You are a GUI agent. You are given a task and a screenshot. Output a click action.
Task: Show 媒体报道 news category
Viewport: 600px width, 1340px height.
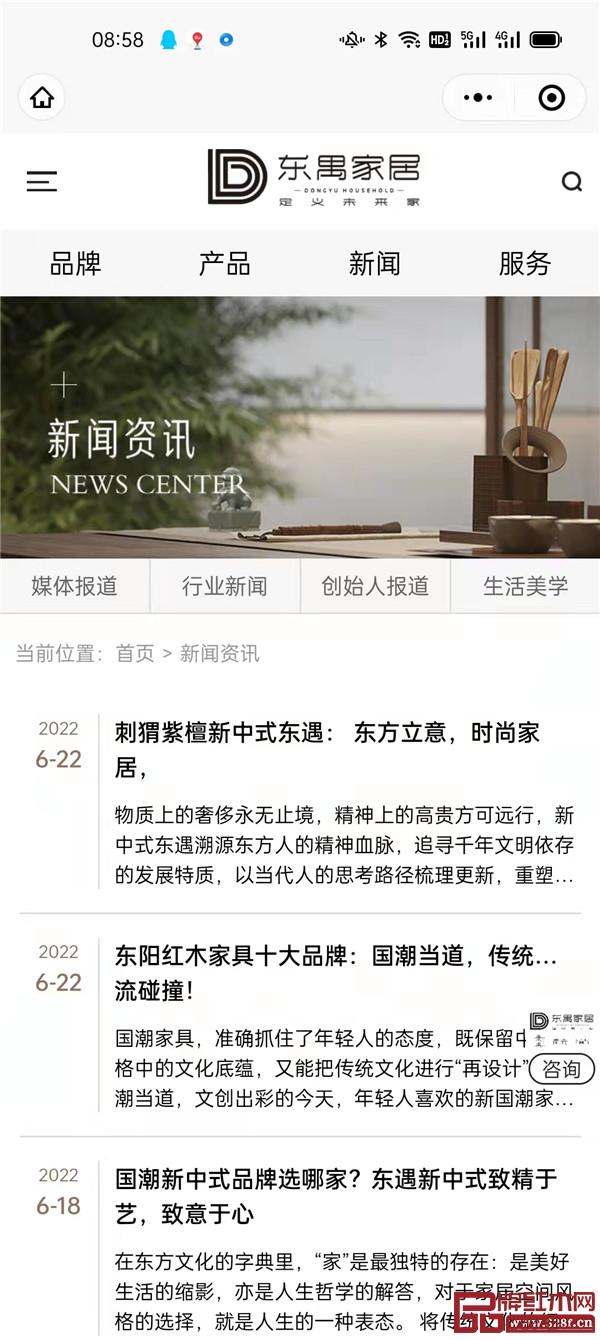pos(75,586)
